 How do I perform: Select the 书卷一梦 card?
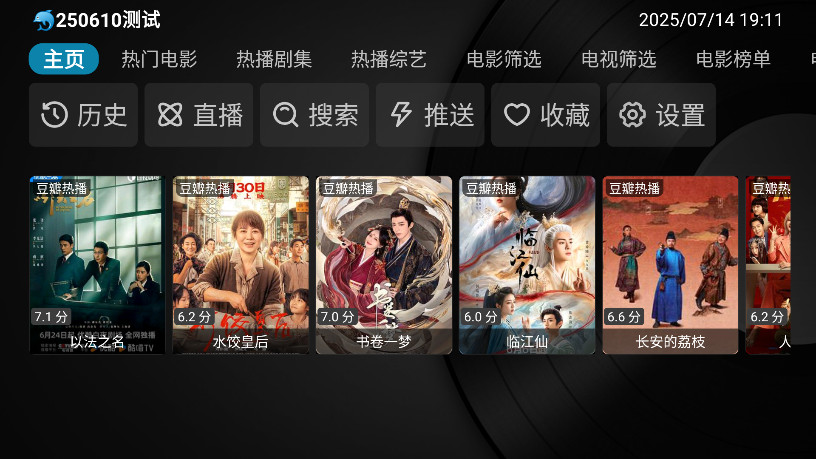(384, 265)
